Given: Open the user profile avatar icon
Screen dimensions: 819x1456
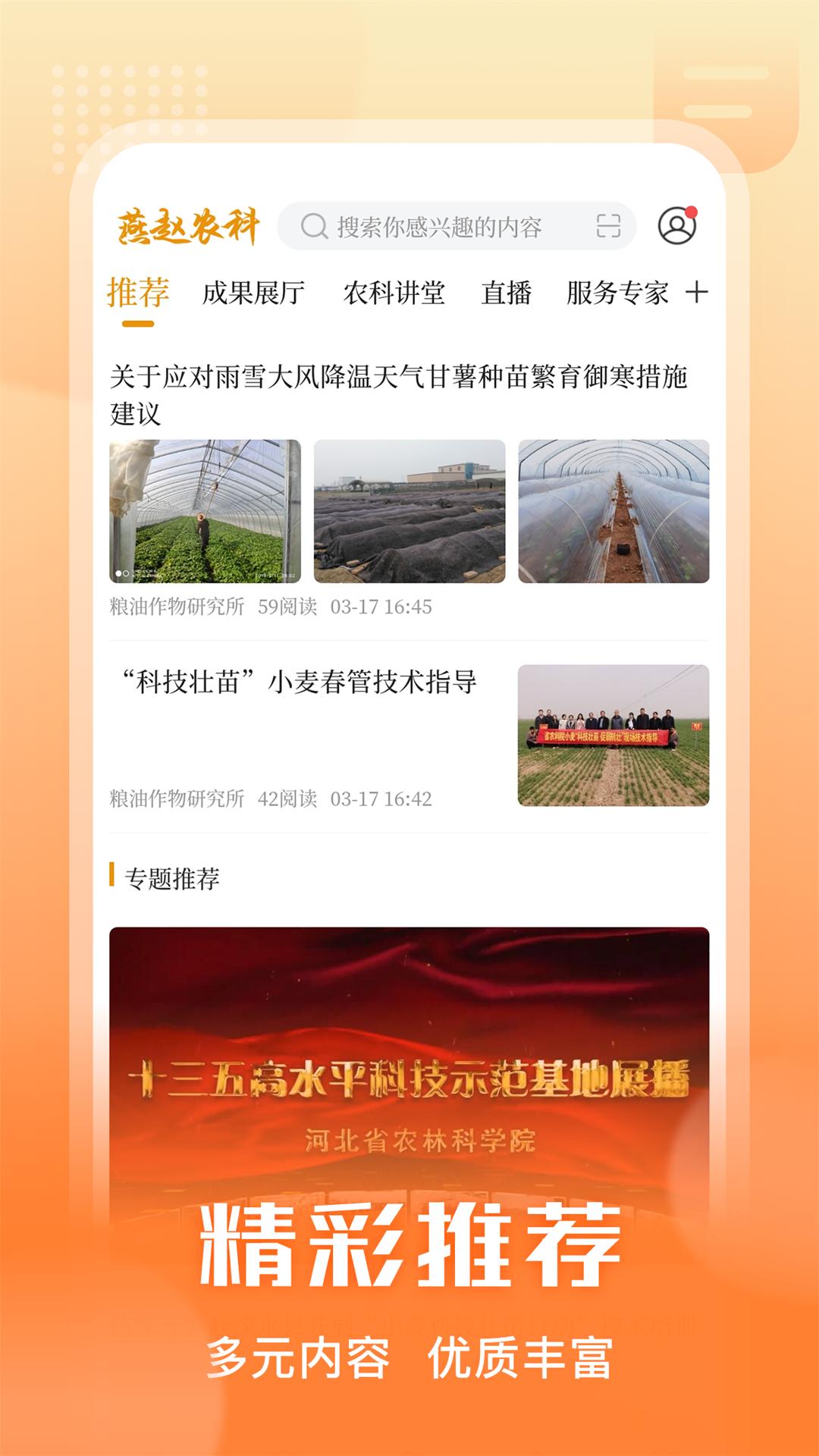Looking at the screenshot, I should tap(677, 224).
